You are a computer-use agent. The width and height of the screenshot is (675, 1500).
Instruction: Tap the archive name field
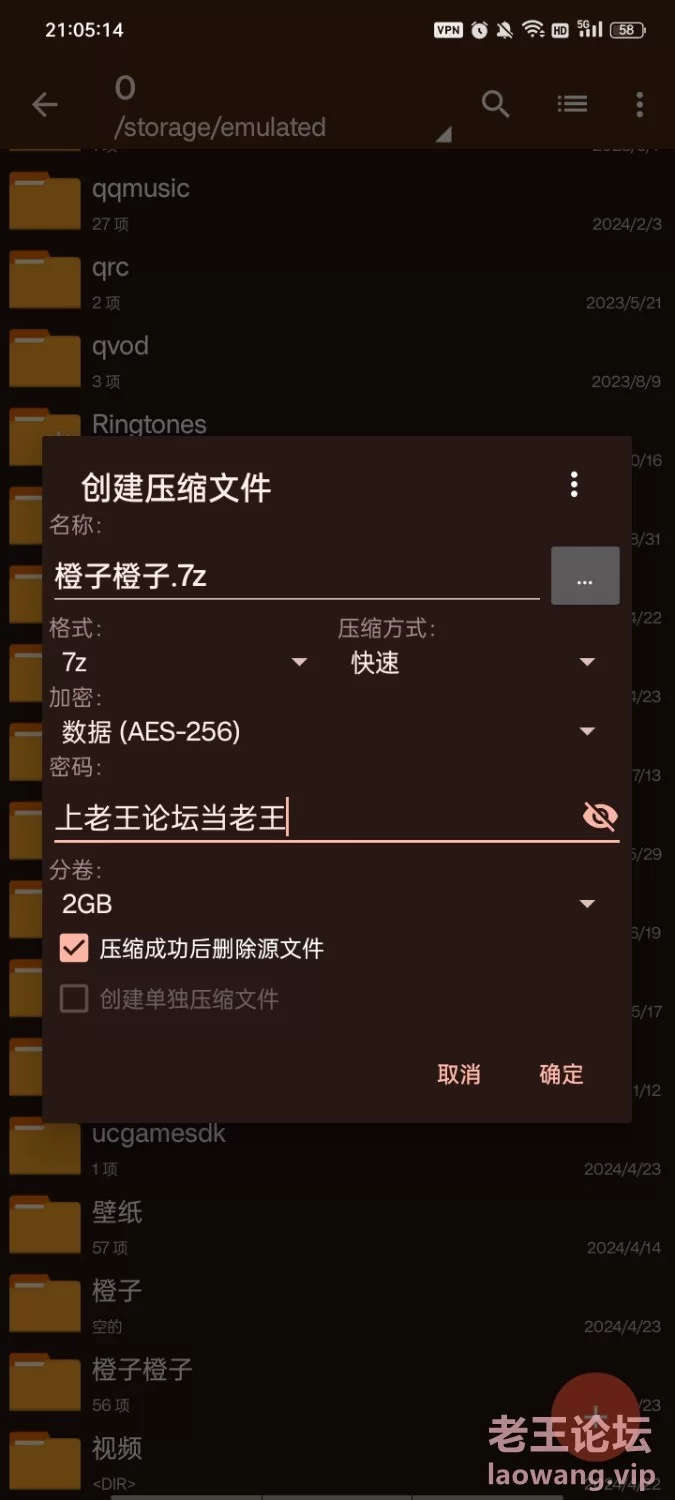click(x=295, y=576)
